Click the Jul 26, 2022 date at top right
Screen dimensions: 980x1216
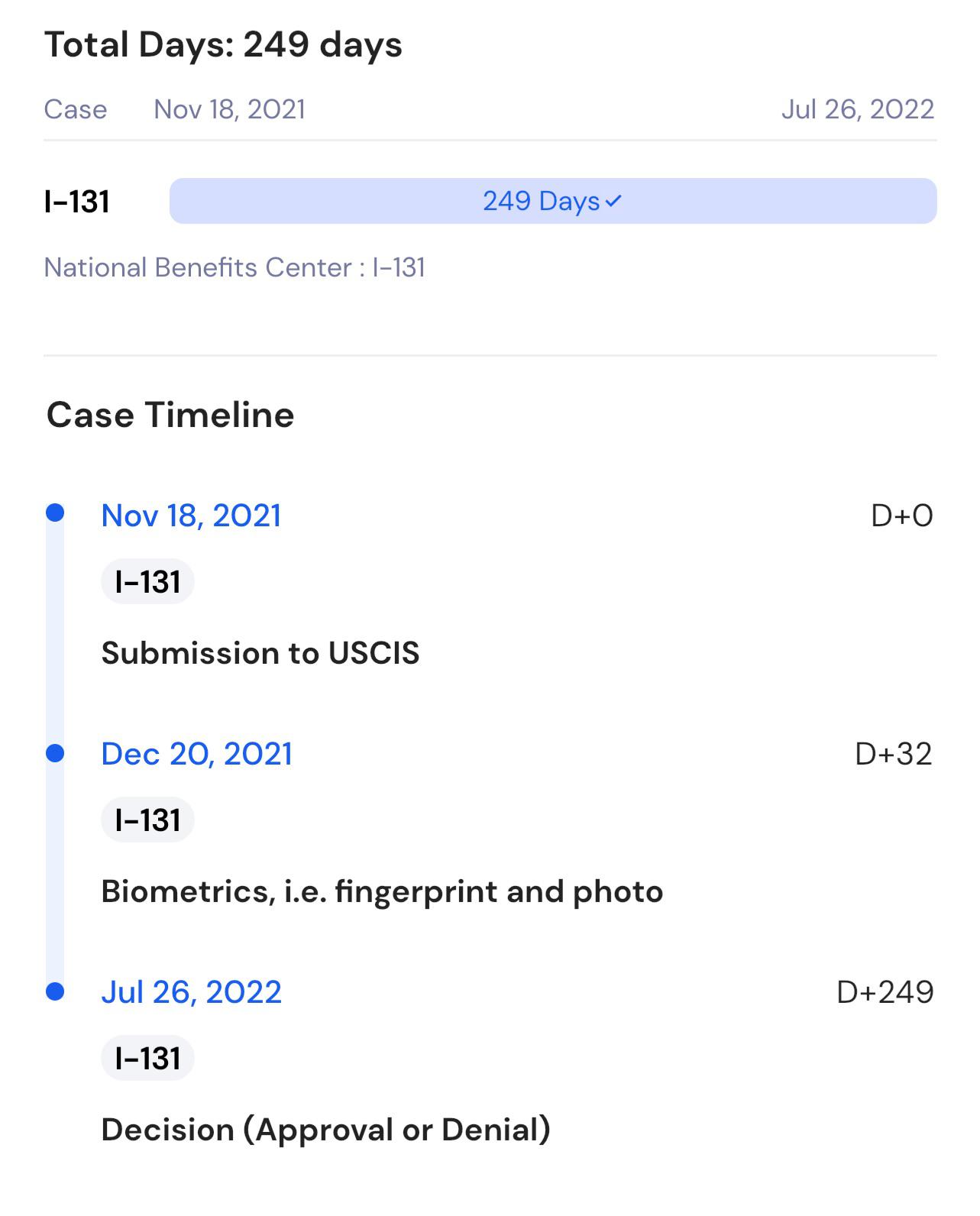point(857,109)
